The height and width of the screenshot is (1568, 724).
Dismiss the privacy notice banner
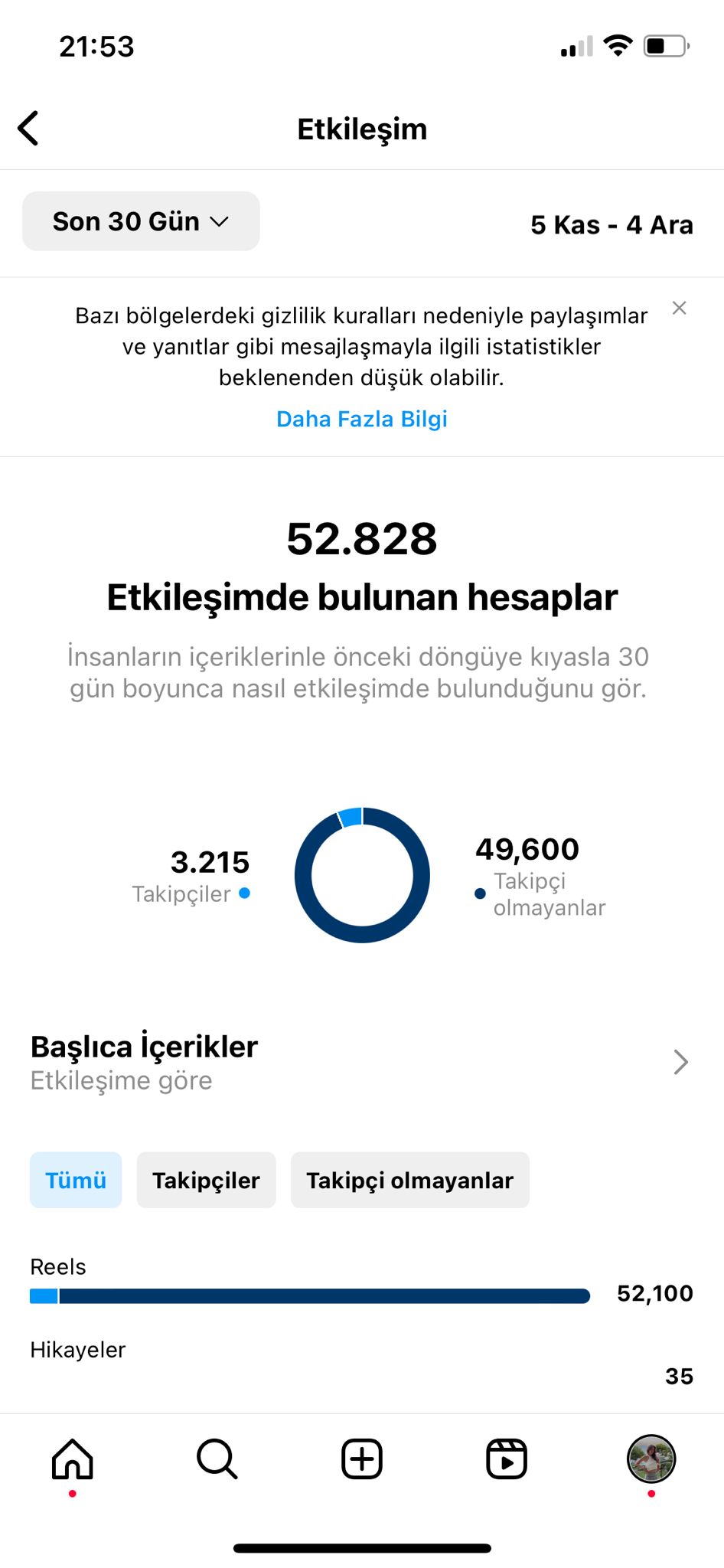tap(679, 308)
